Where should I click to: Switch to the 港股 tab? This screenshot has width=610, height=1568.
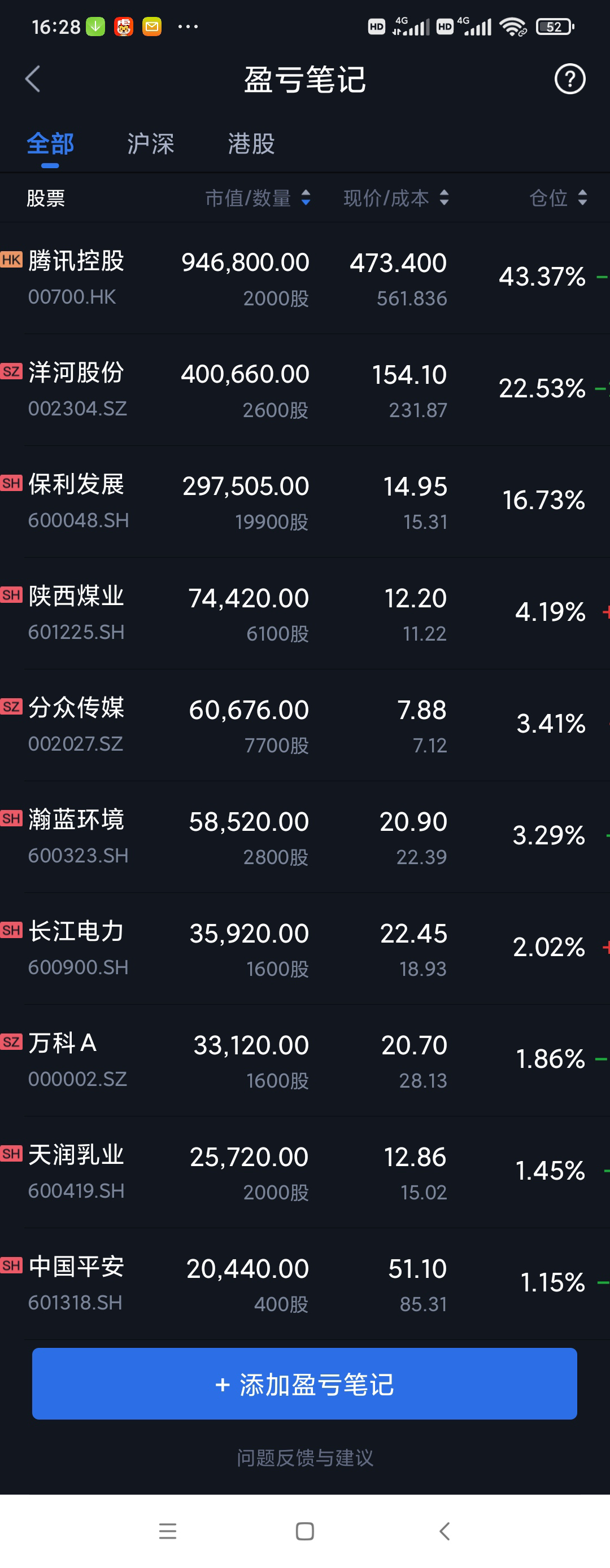click(251, 144)
